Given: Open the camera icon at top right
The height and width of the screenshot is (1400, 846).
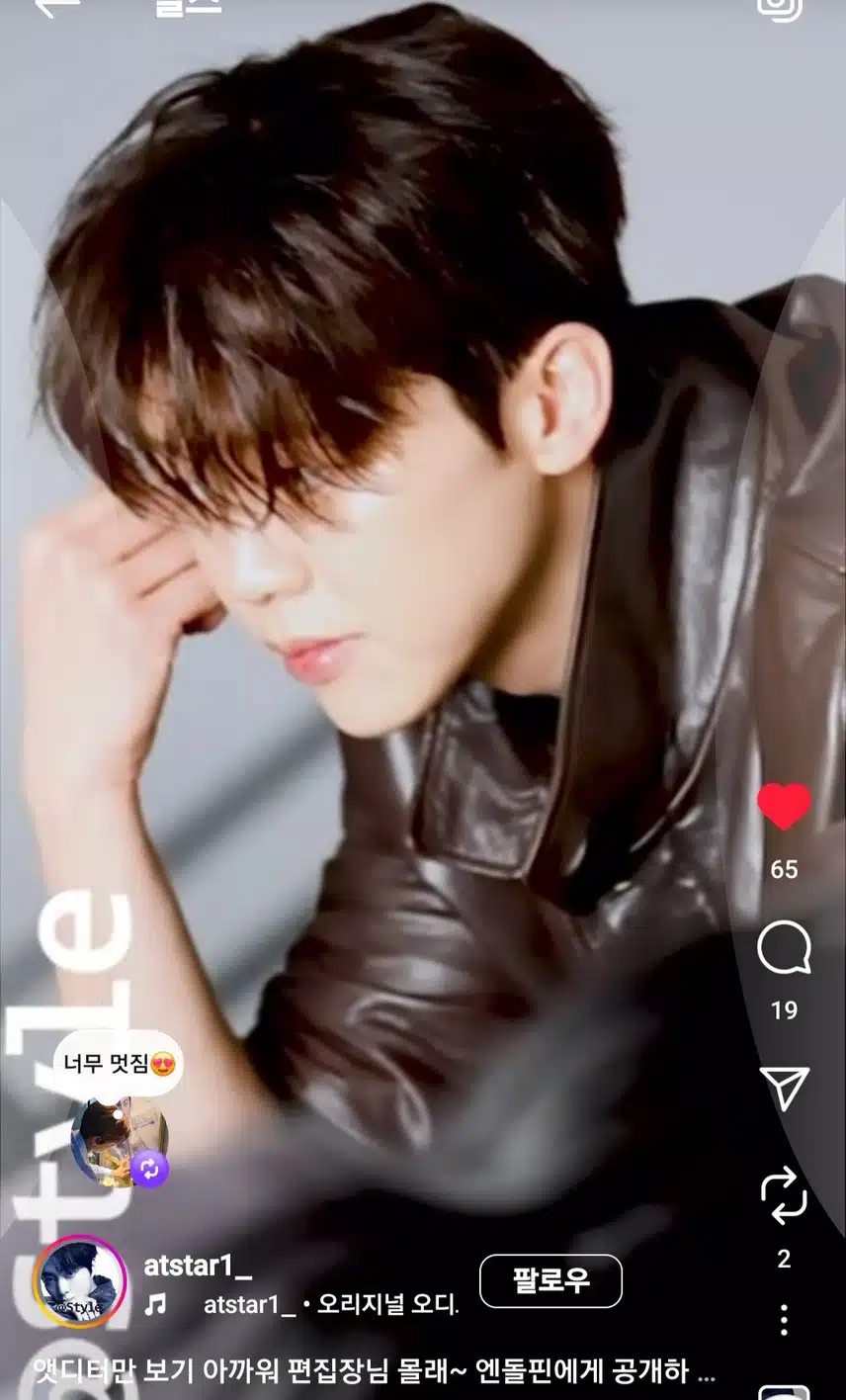Looking at the screenshot, I should coord(779,6).
